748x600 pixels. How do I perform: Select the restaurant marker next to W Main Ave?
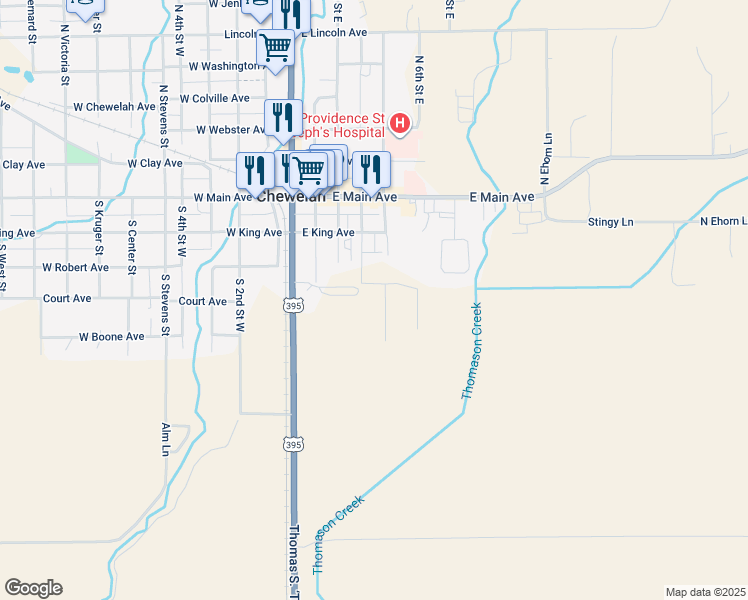tap(254, 170)
